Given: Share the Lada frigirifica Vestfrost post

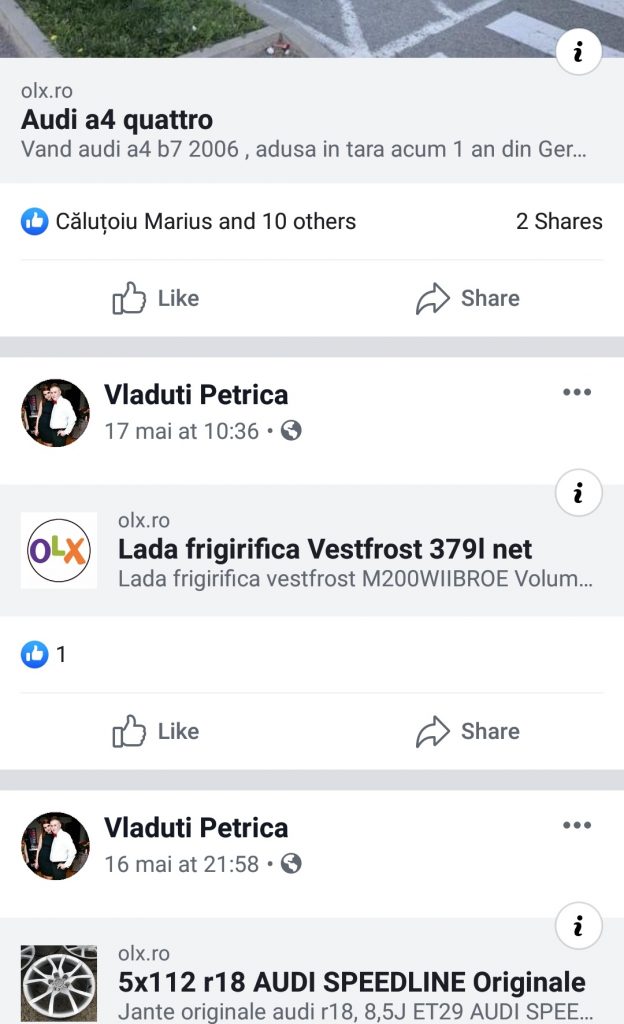Looking at the screenshot, I should [x=468, y=731].
